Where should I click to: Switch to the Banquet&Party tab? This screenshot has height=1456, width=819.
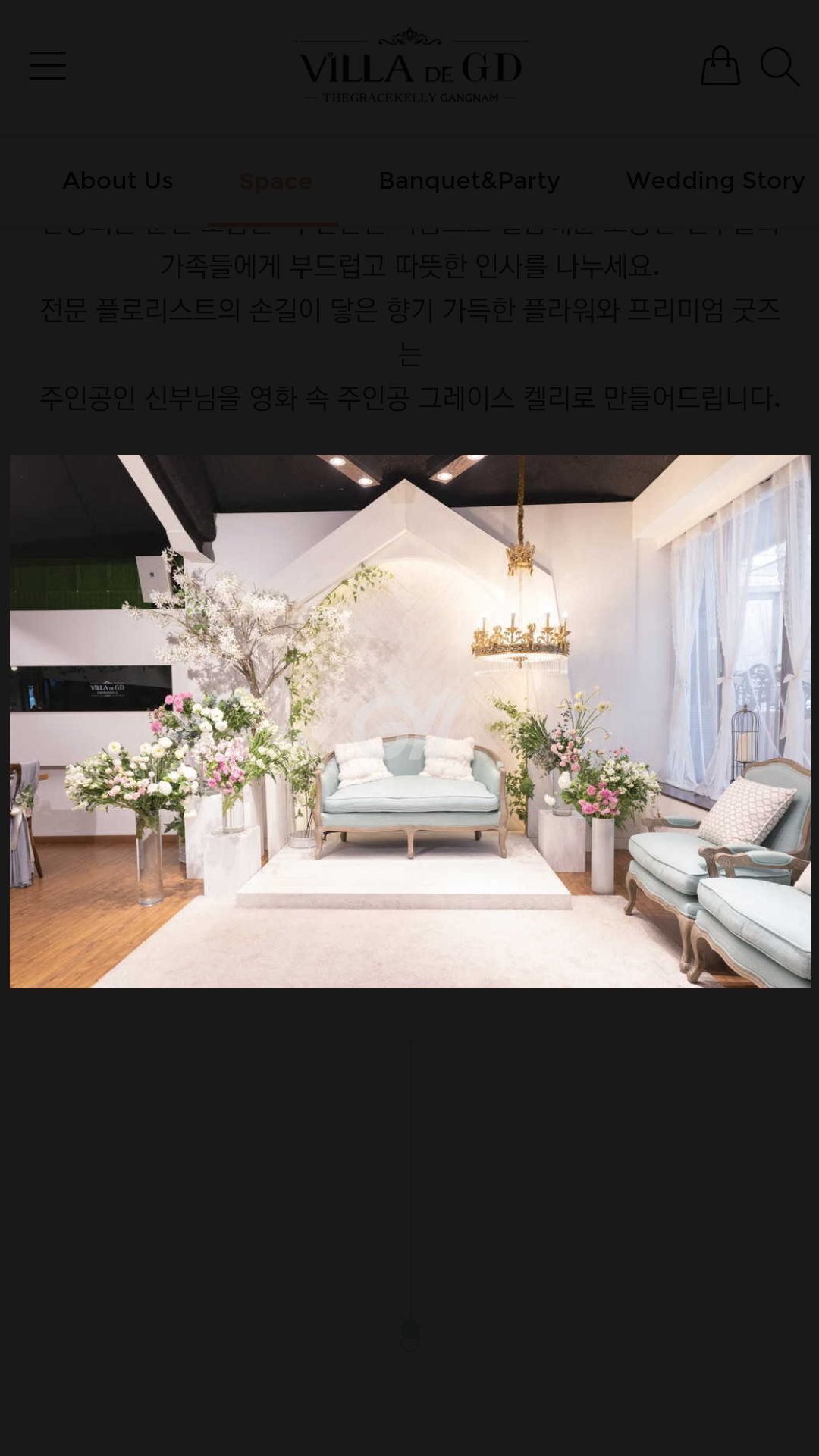(469, 181)
